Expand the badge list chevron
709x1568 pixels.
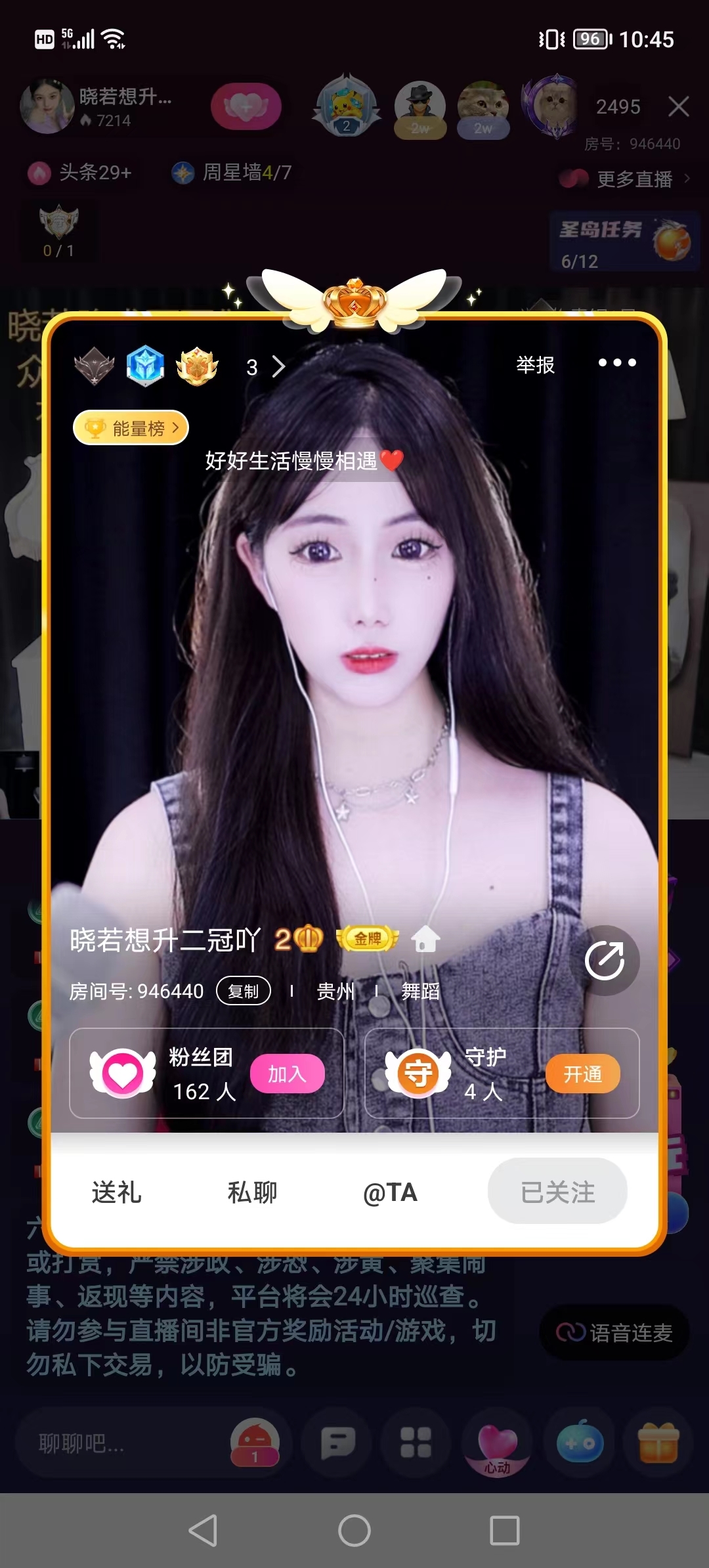[x=278, y=367]
